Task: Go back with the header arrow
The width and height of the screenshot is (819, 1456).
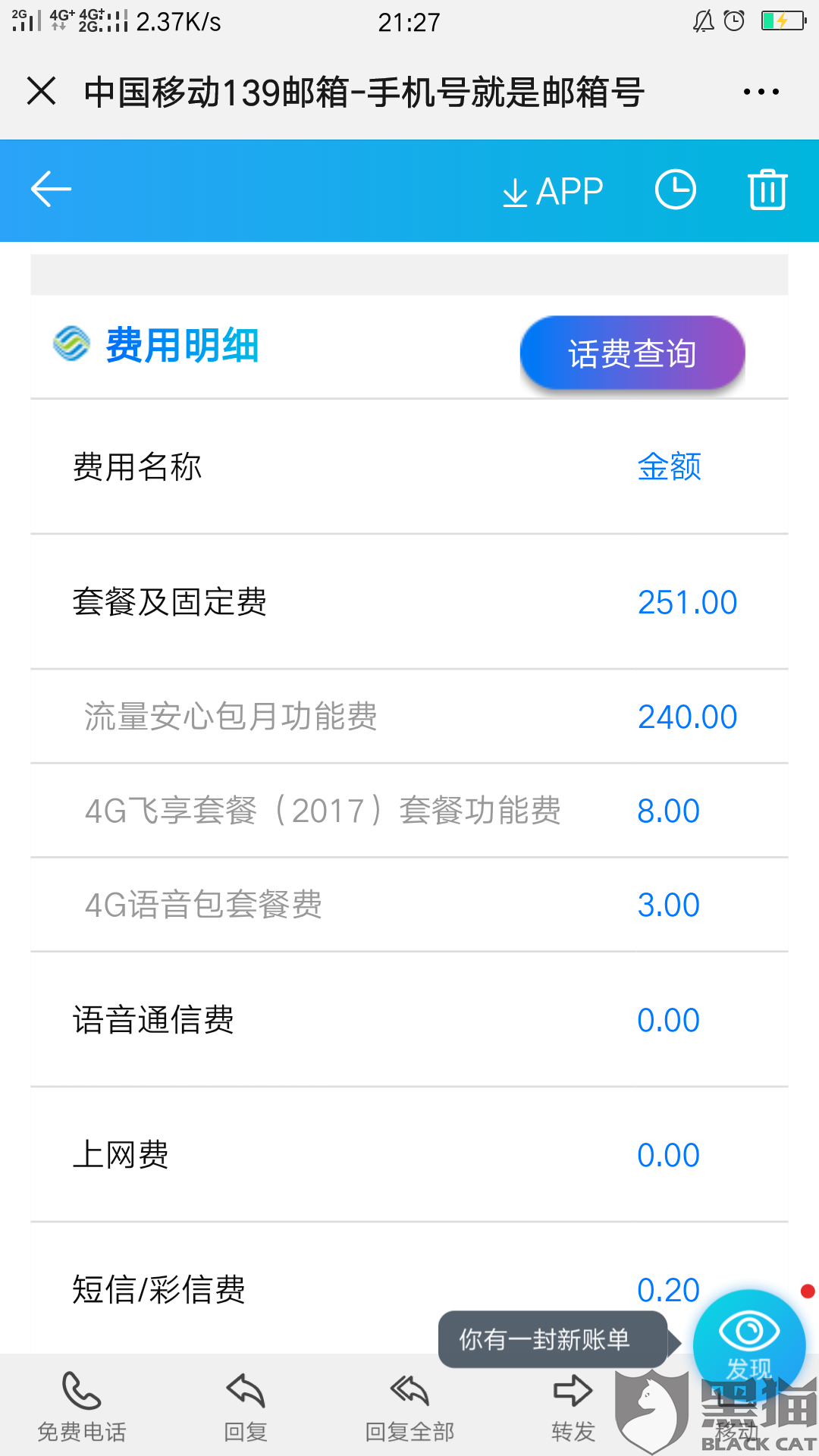Action: coord(51,190)
